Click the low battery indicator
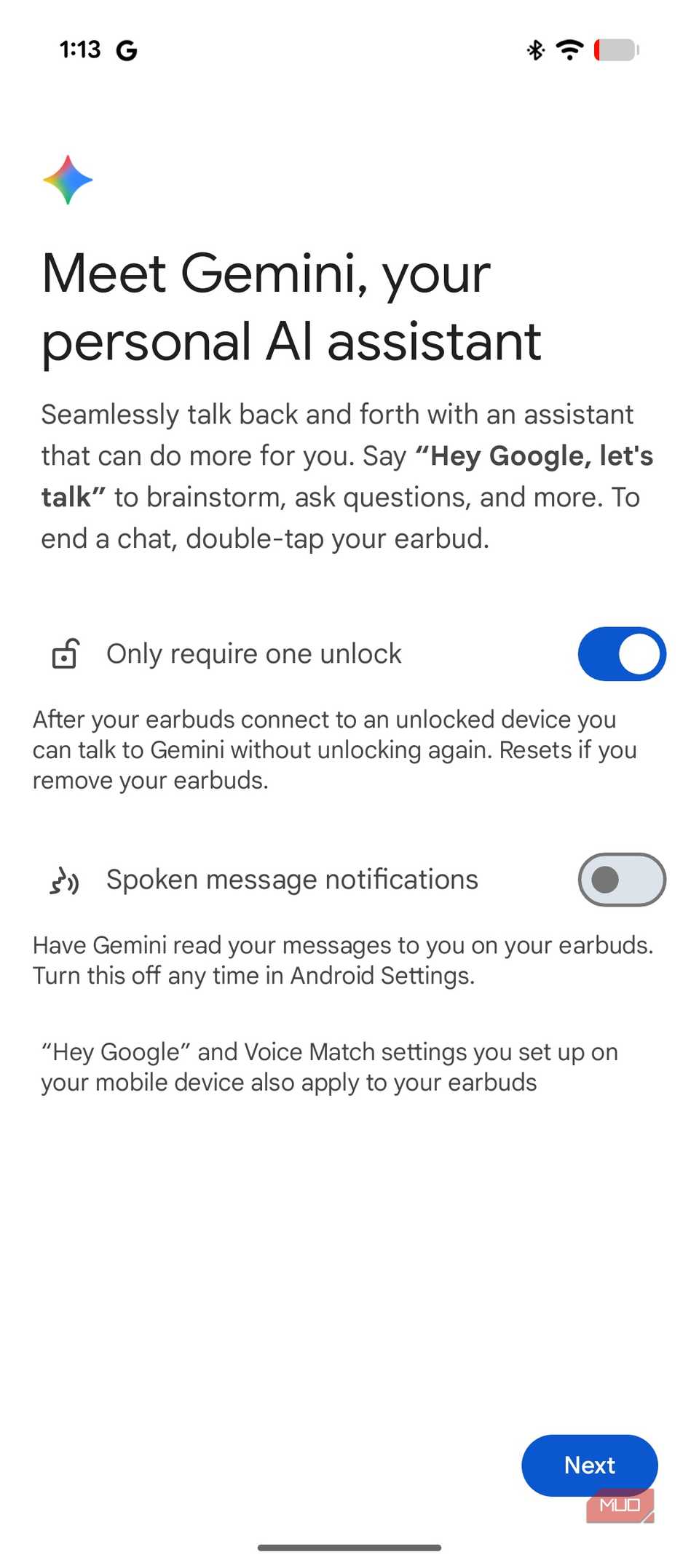Image resolution: width=699 pixels, height=1568 pixels. pos(615,49)
